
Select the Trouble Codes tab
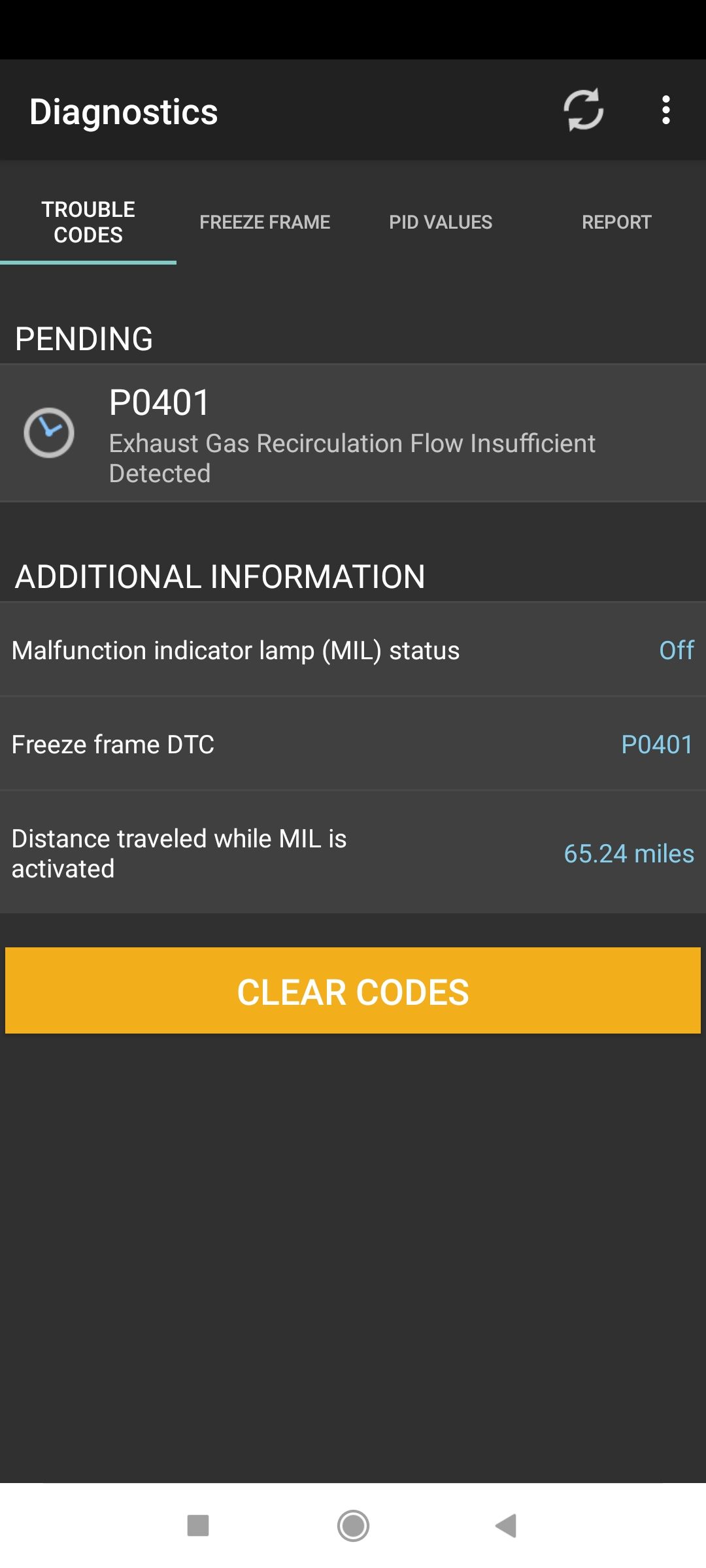88,222
